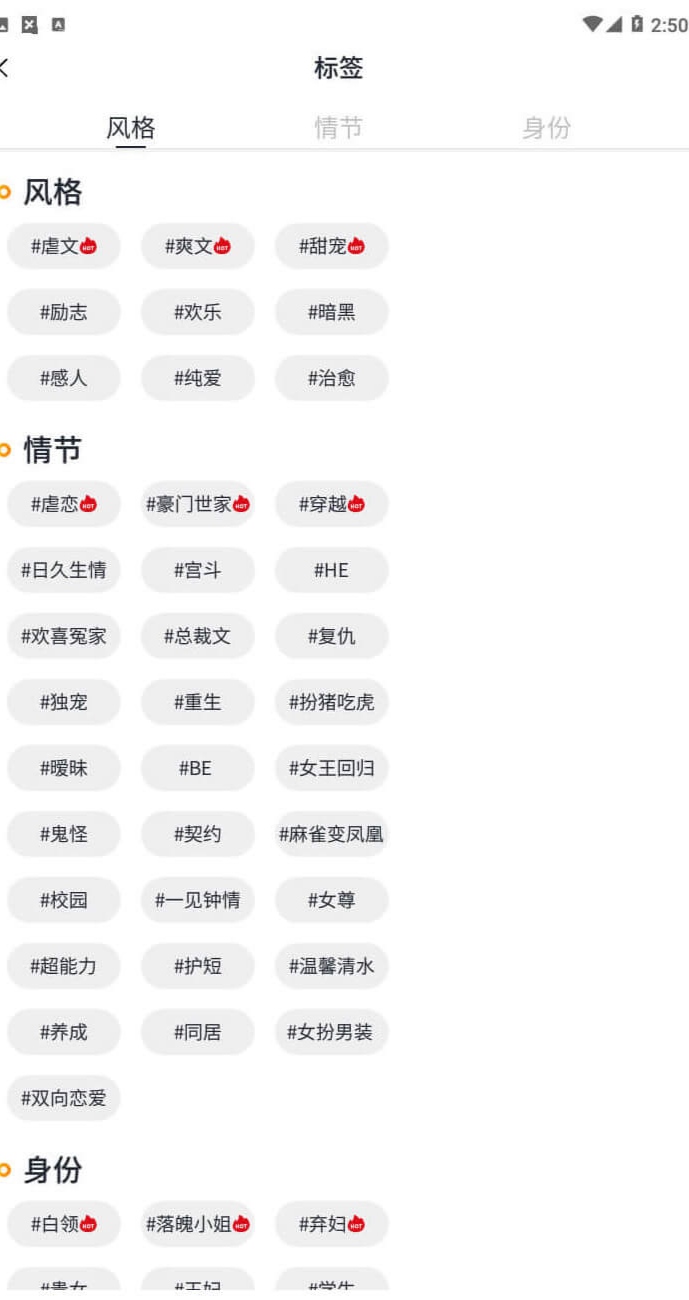Select the #白领 tag

[64, 1224]
